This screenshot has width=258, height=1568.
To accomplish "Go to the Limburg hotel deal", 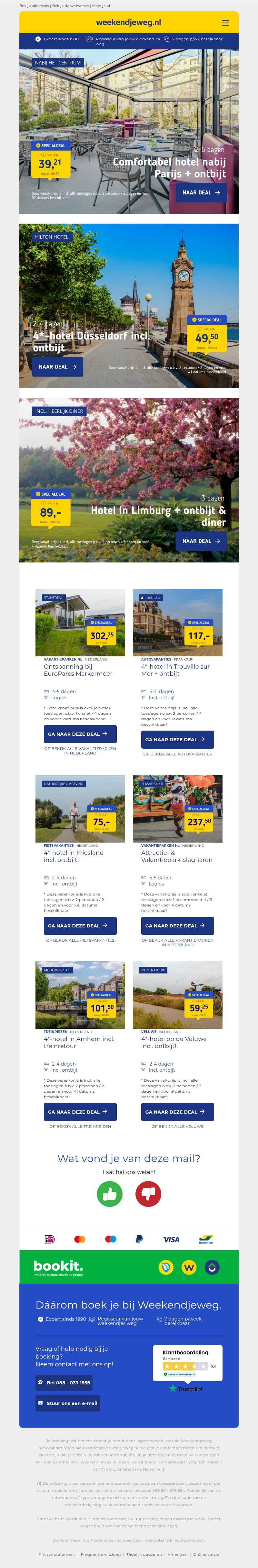I will (201, 541).
